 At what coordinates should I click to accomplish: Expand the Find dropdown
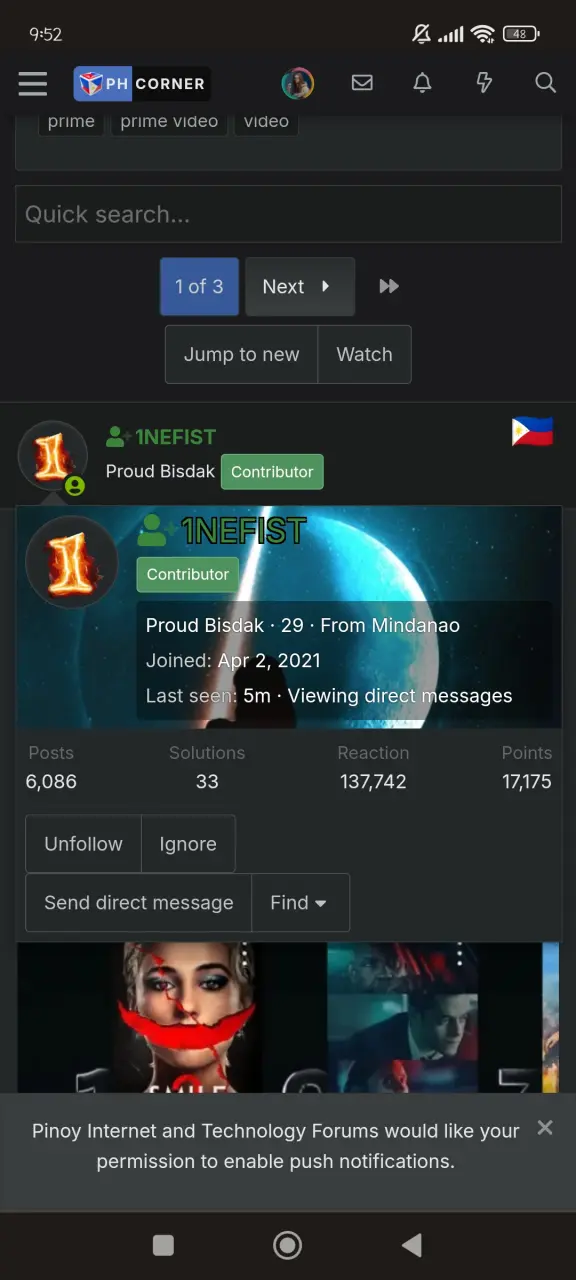[300, 903]
